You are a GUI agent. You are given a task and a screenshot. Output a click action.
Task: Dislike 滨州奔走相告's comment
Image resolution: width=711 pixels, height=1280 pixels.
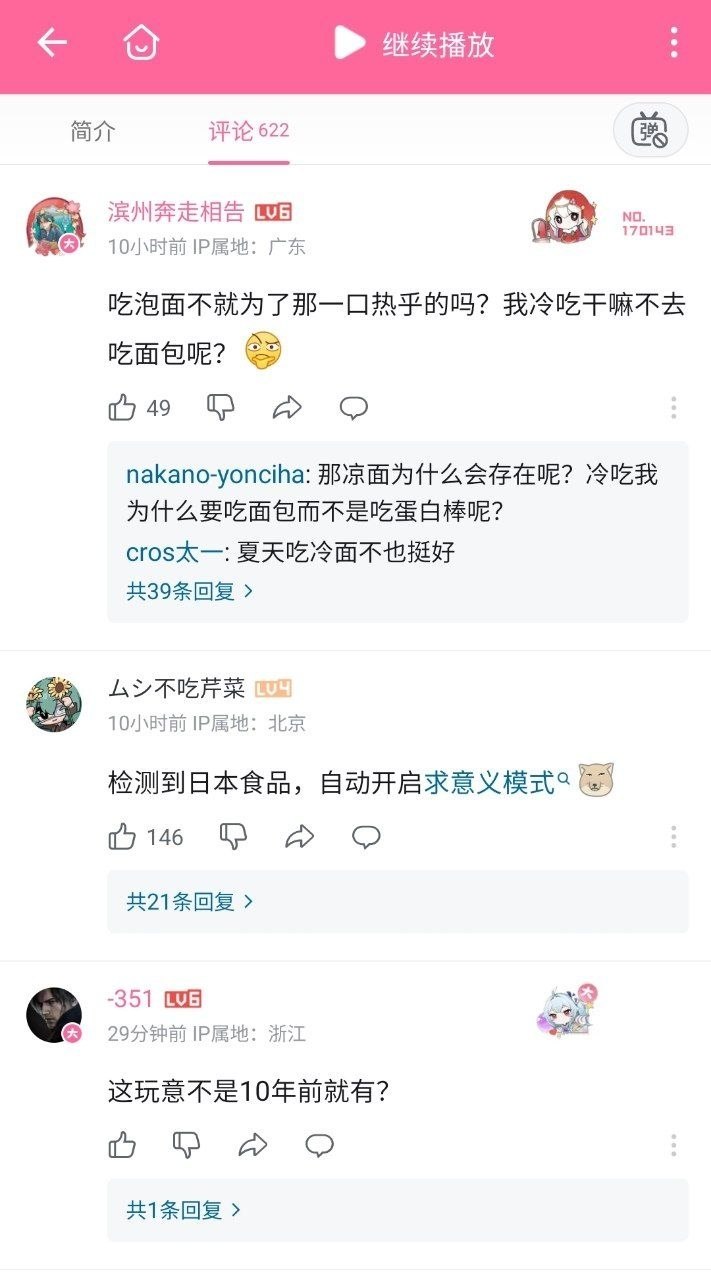point(221,407)
